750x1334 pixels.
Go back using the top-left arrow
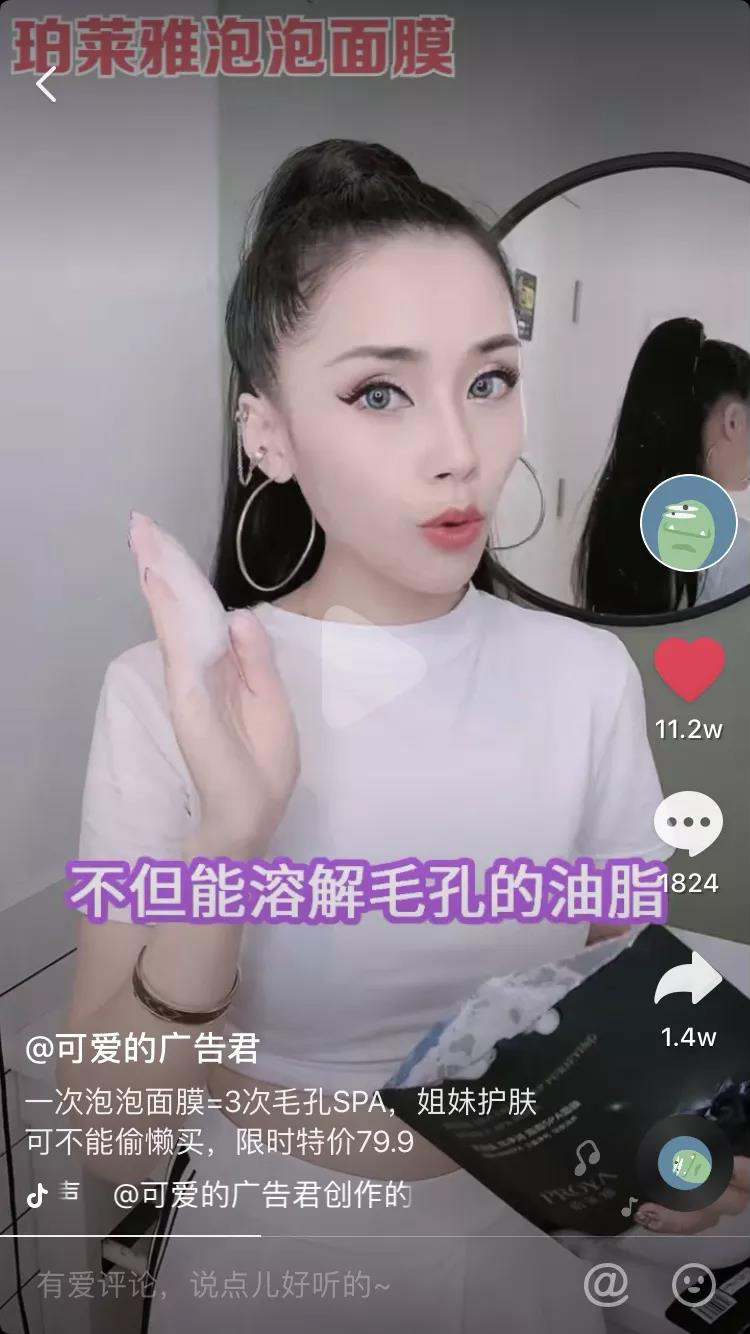(46, 84)
